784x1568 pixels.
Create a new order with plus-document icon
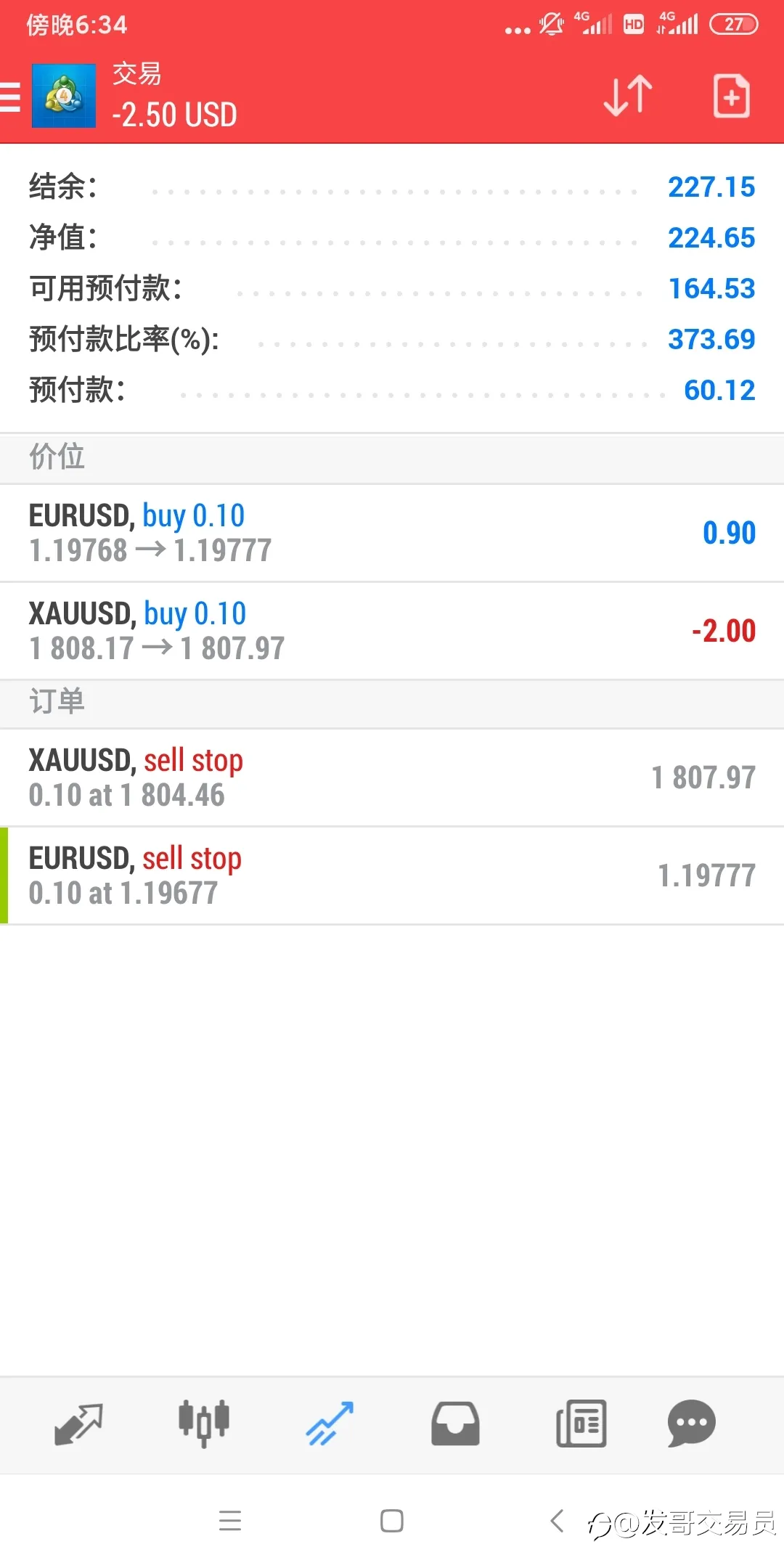point(731,96)
